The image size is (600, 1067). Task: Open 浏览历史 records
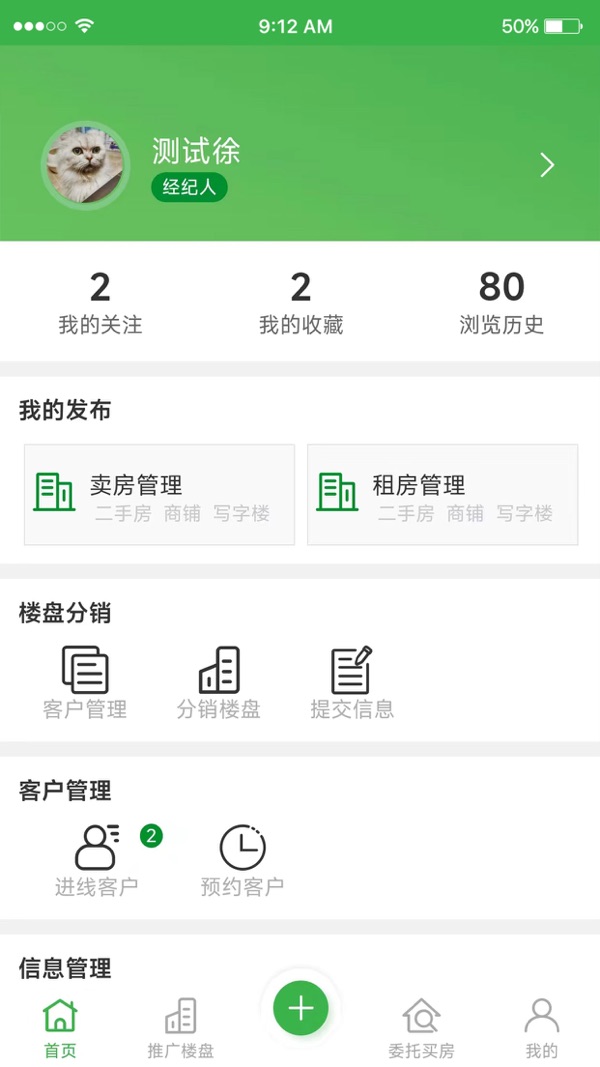coord(501,301)
